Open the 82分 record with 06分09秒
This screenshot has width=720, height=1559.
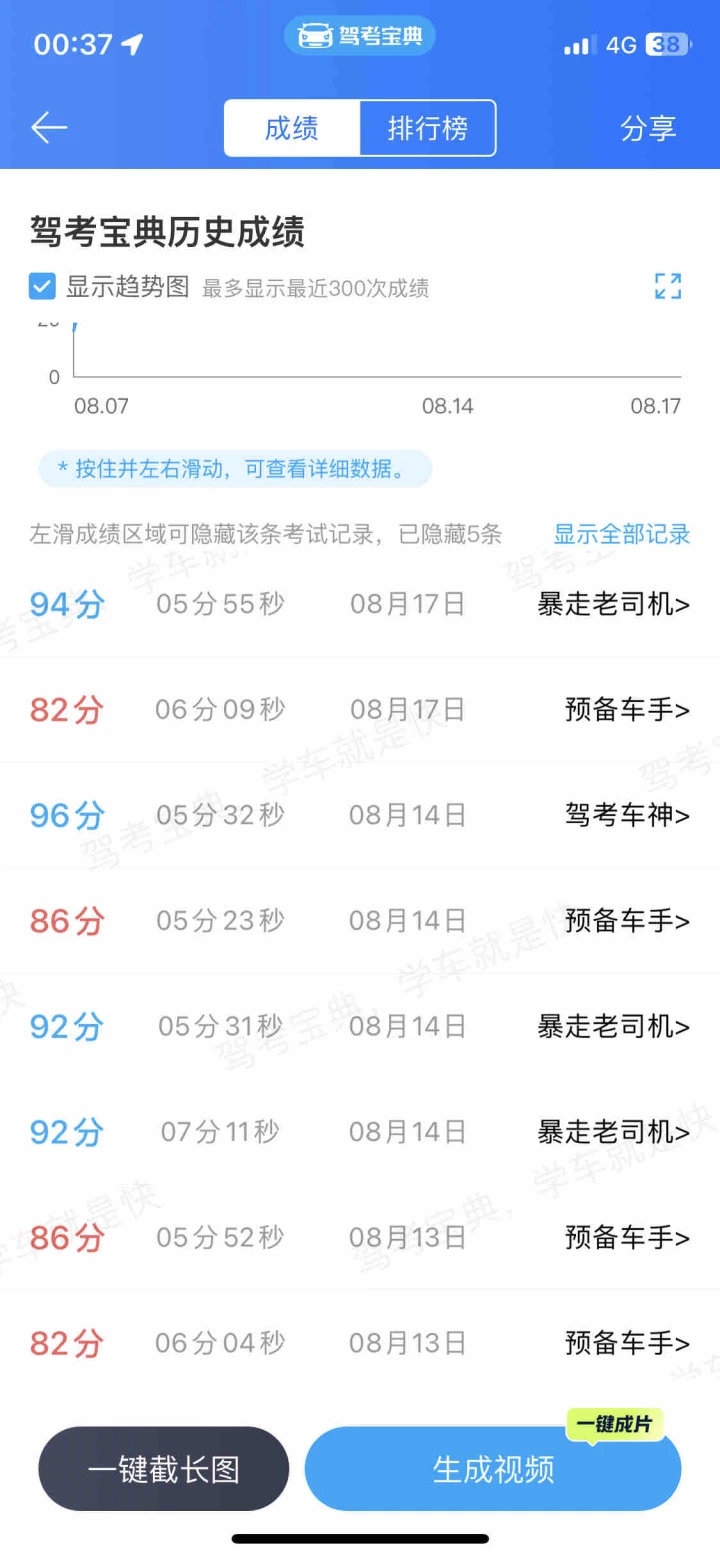(x=360, y=710)
